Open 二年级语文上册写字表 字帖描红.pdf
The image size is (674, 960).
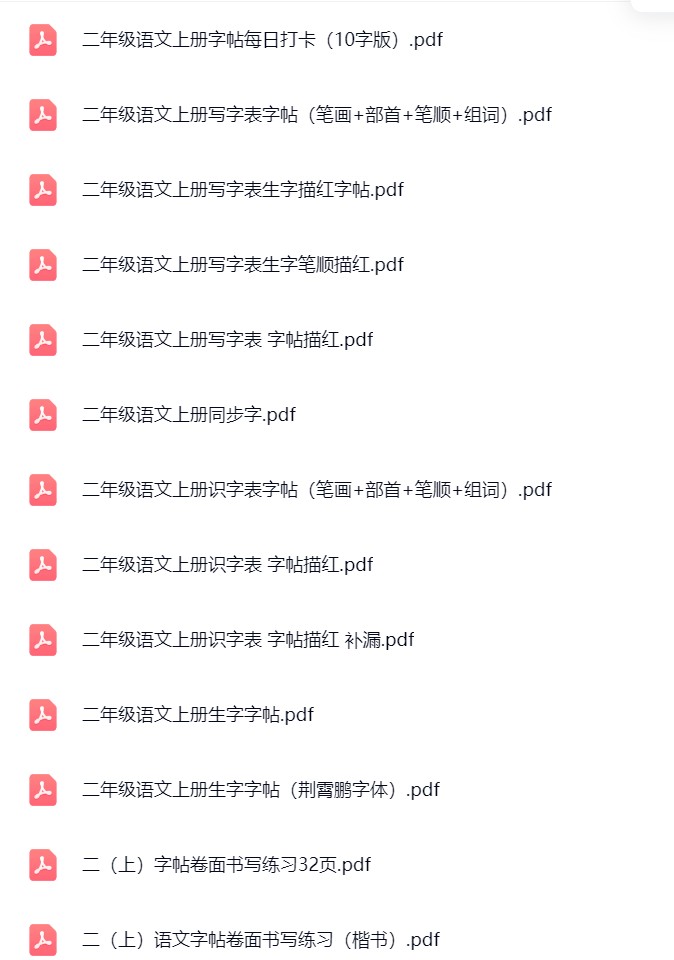click(227, 340)
